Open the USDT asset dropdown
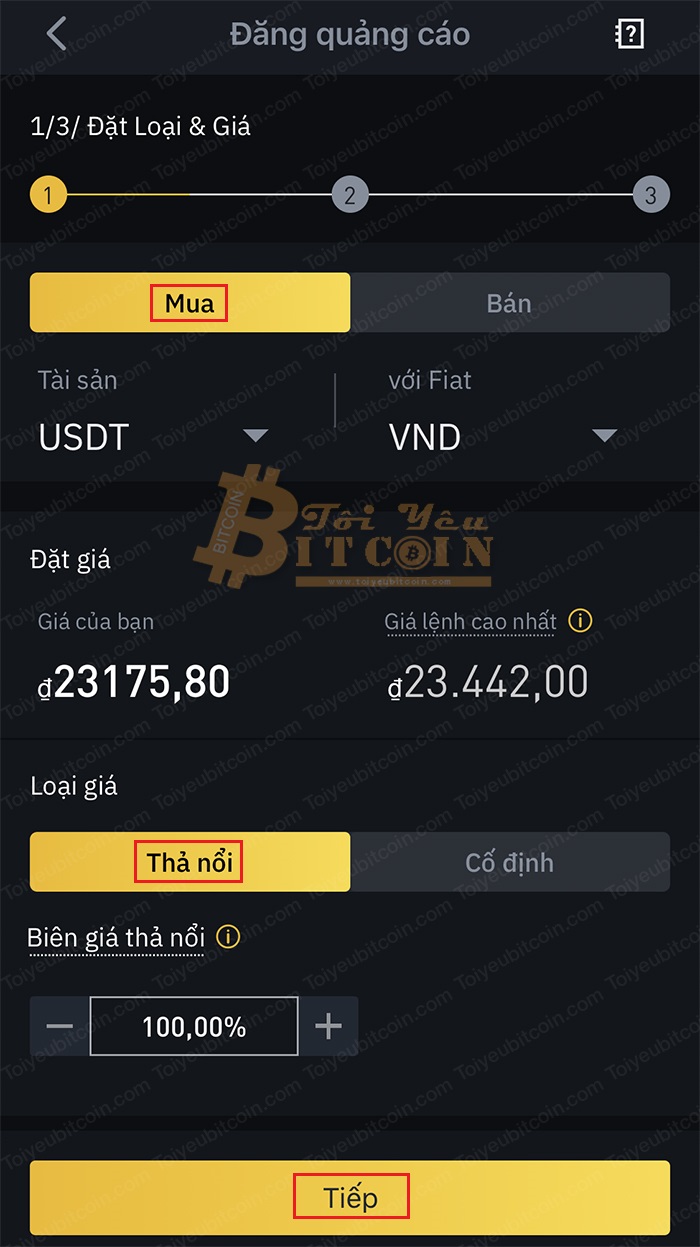 [x=256, y=436]
